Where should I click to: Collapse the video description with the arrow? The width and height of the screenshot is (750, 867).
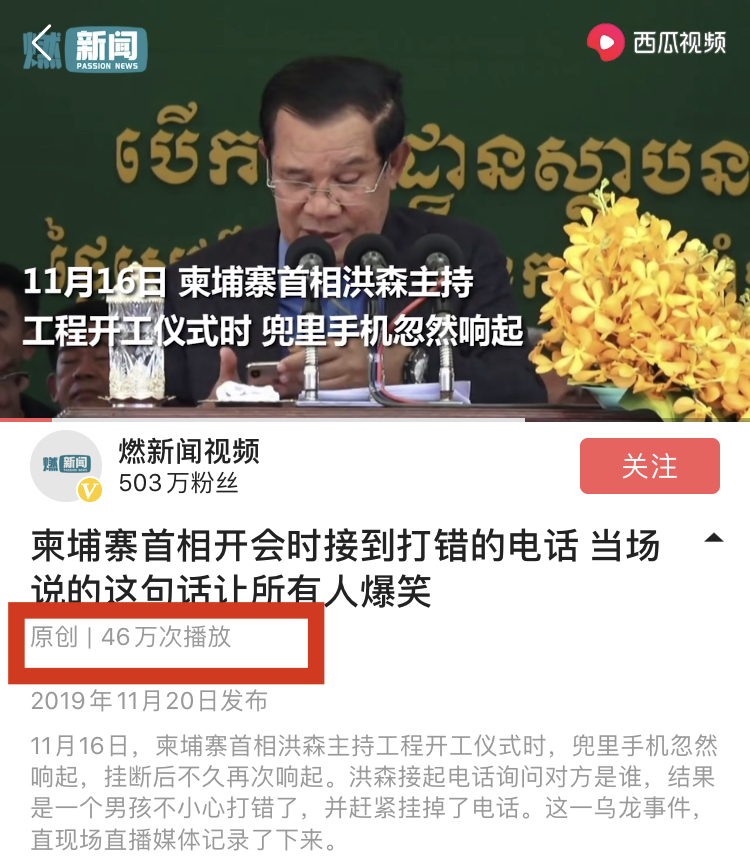[713, 539]
